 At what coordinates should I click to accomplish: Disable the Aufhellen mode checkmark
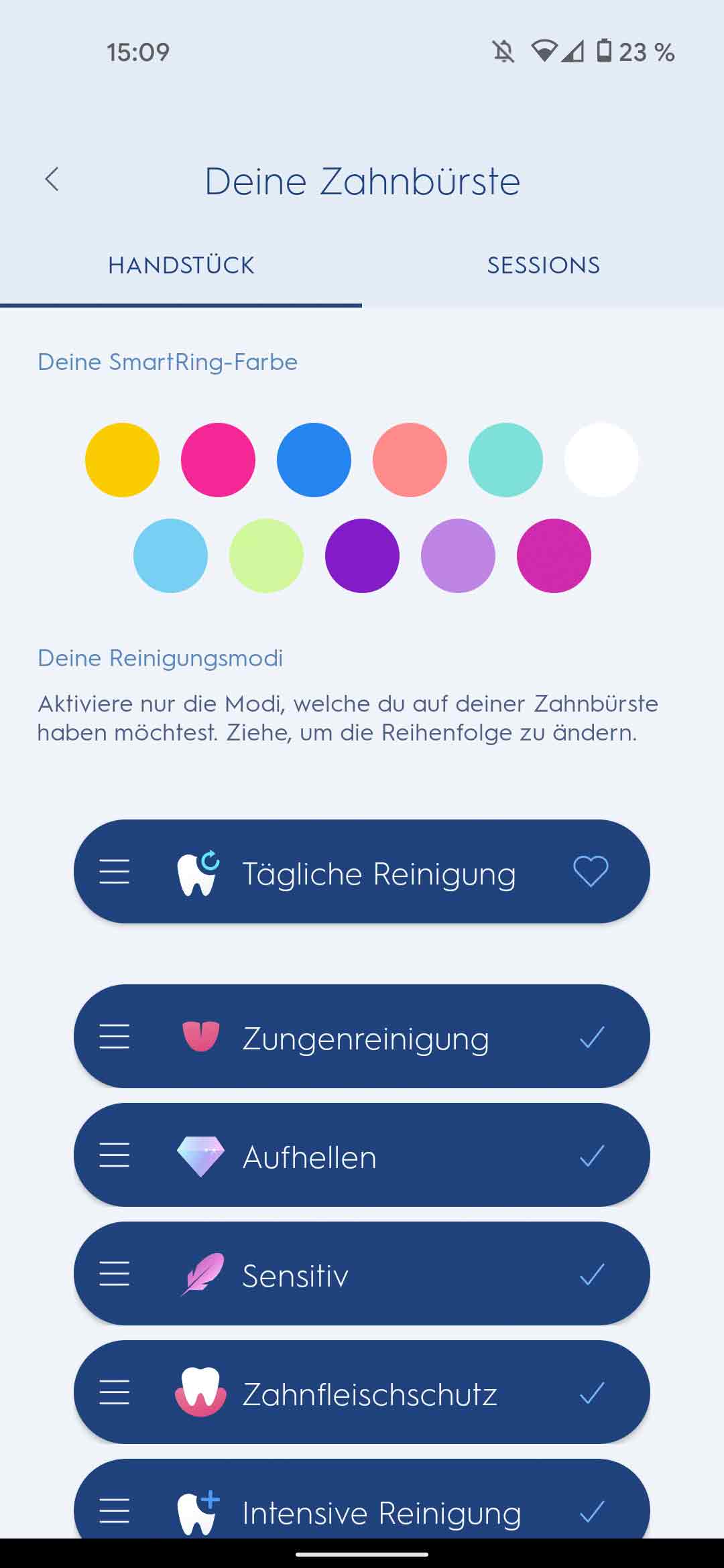click(x=592, y=1155)
